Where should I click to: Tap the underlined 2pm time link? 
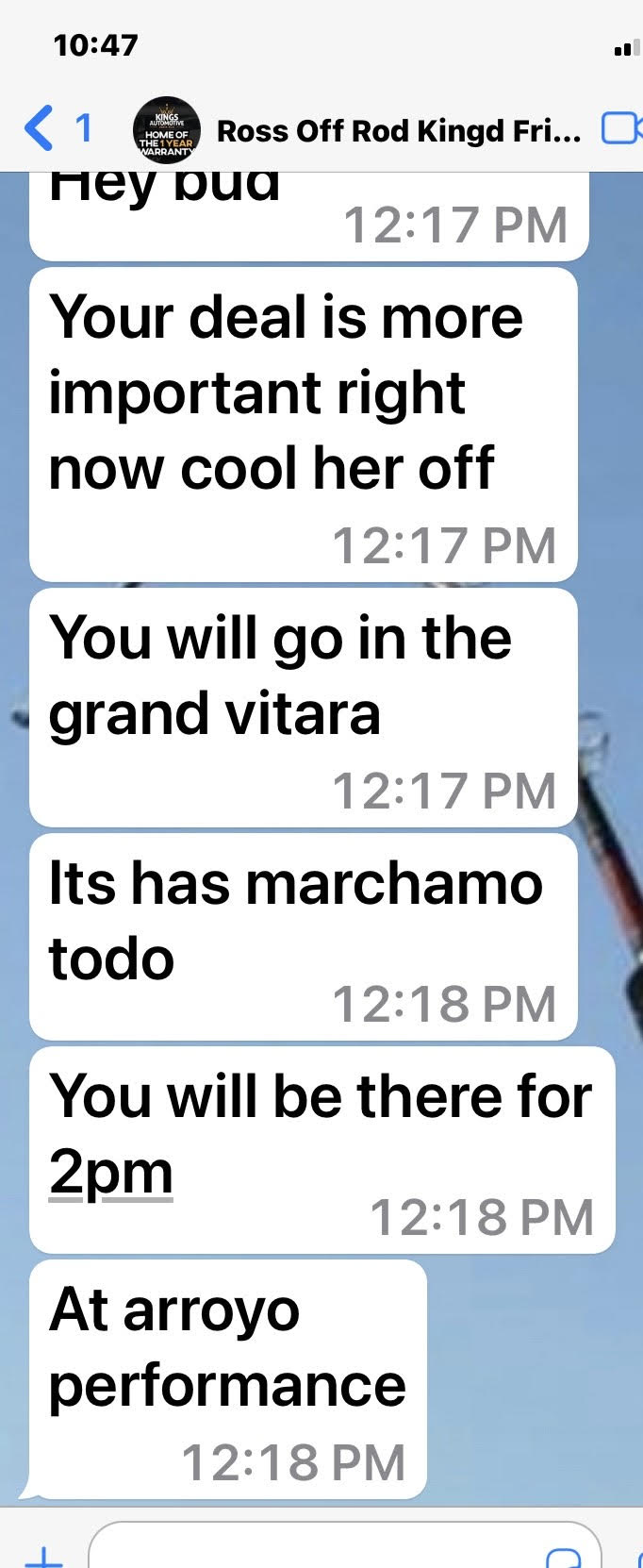(110, 1173)
